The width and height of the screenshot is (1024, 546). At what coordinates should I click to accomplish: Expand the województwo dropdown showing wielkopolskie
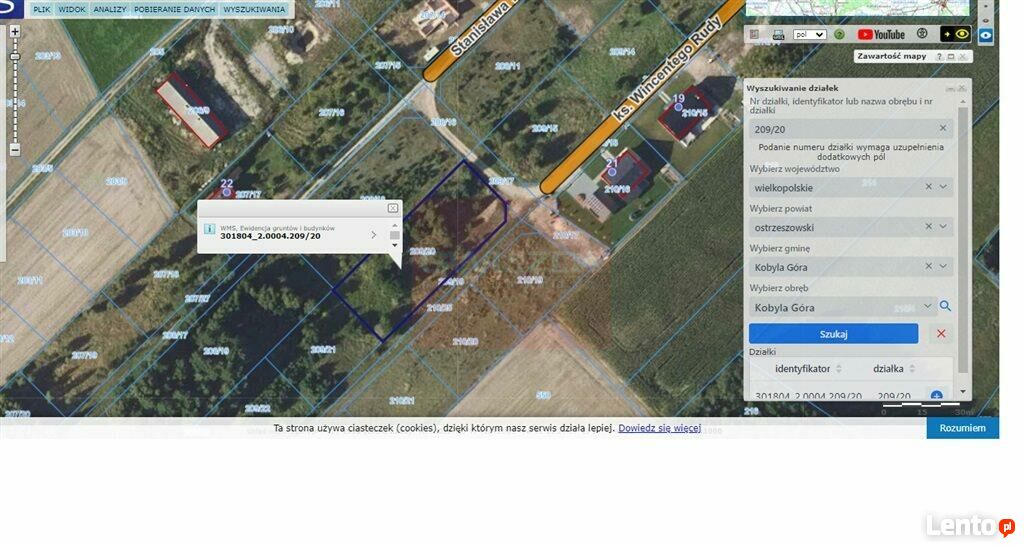click(x=945, y=187)
